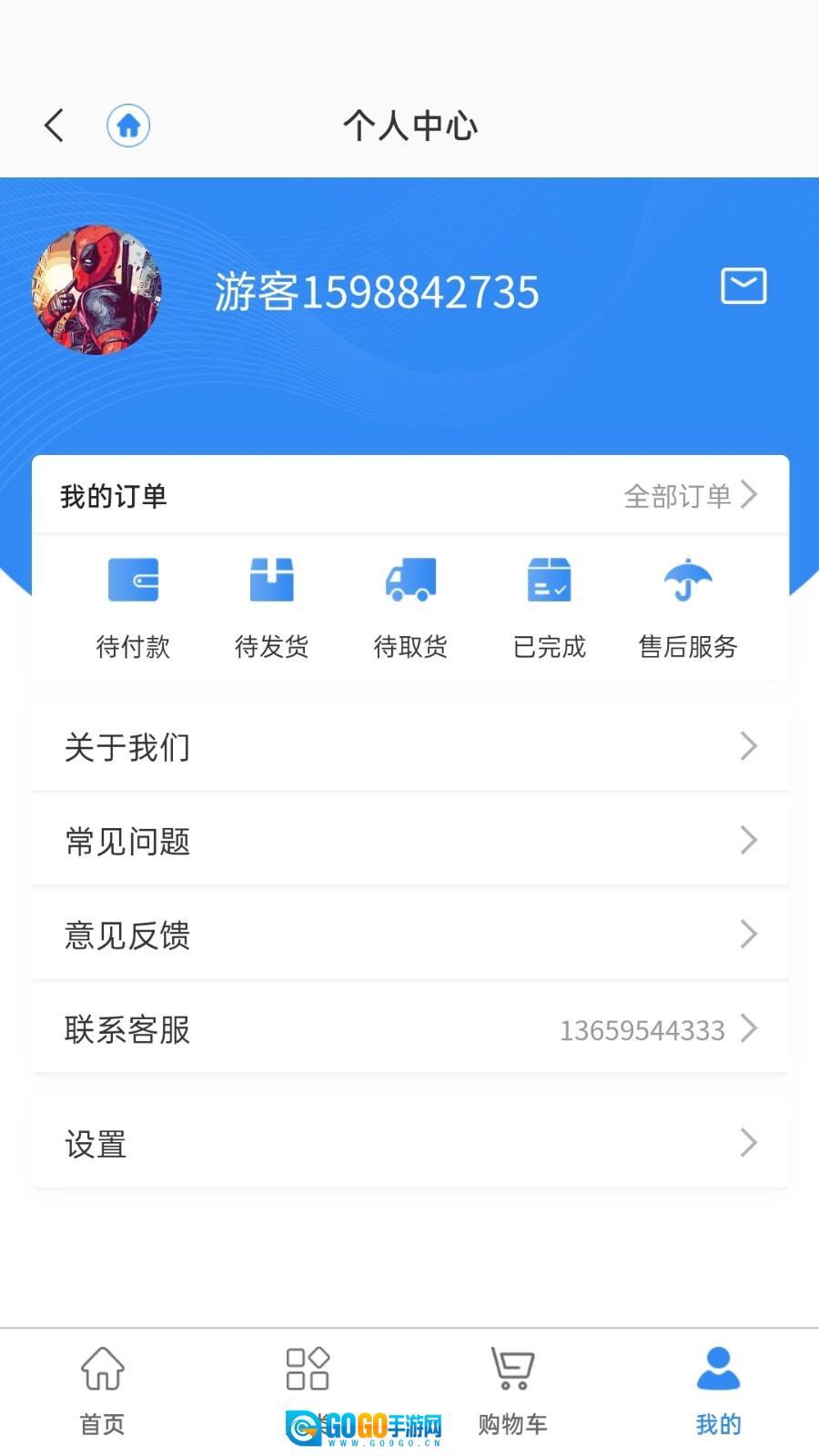Open 待付款 pending payment orders
Screen dimensions: 819x1456
click(133, 607)
